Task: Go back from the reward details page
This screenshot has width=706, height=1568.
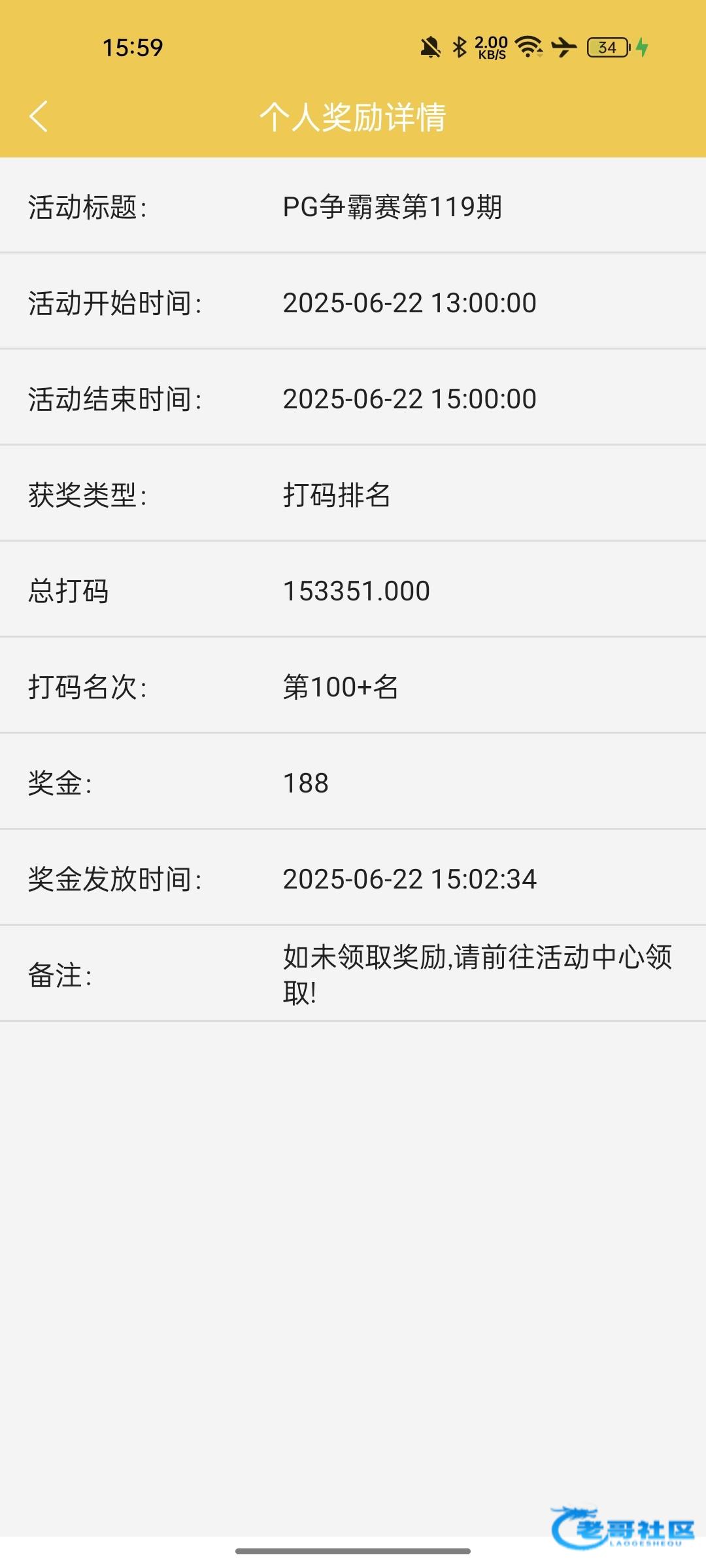Action: click(x=39, y=117)
